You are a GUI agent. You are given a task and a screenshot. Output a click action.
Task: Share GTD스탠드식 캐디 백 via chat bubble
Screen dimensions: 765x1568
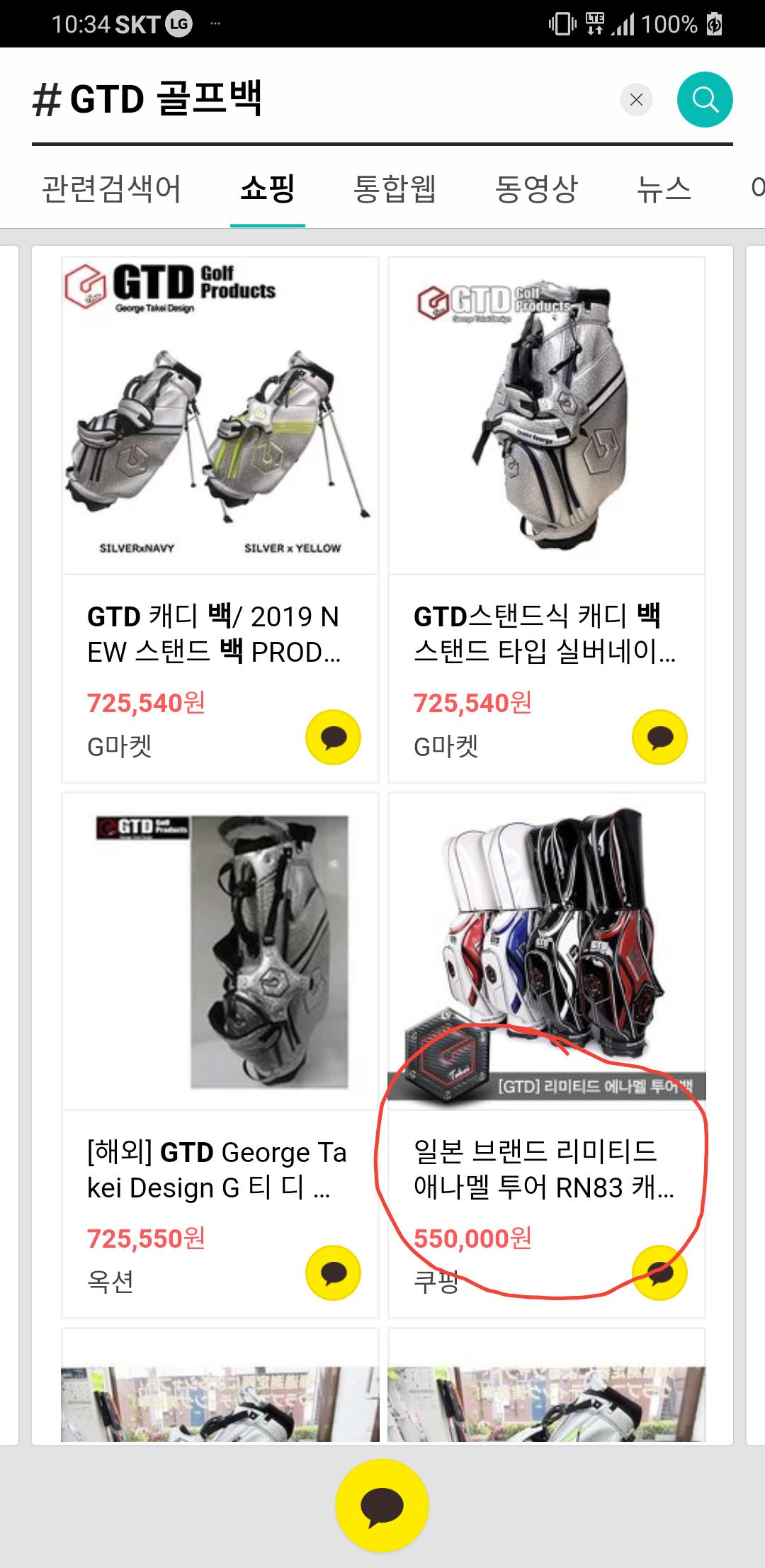659,738
